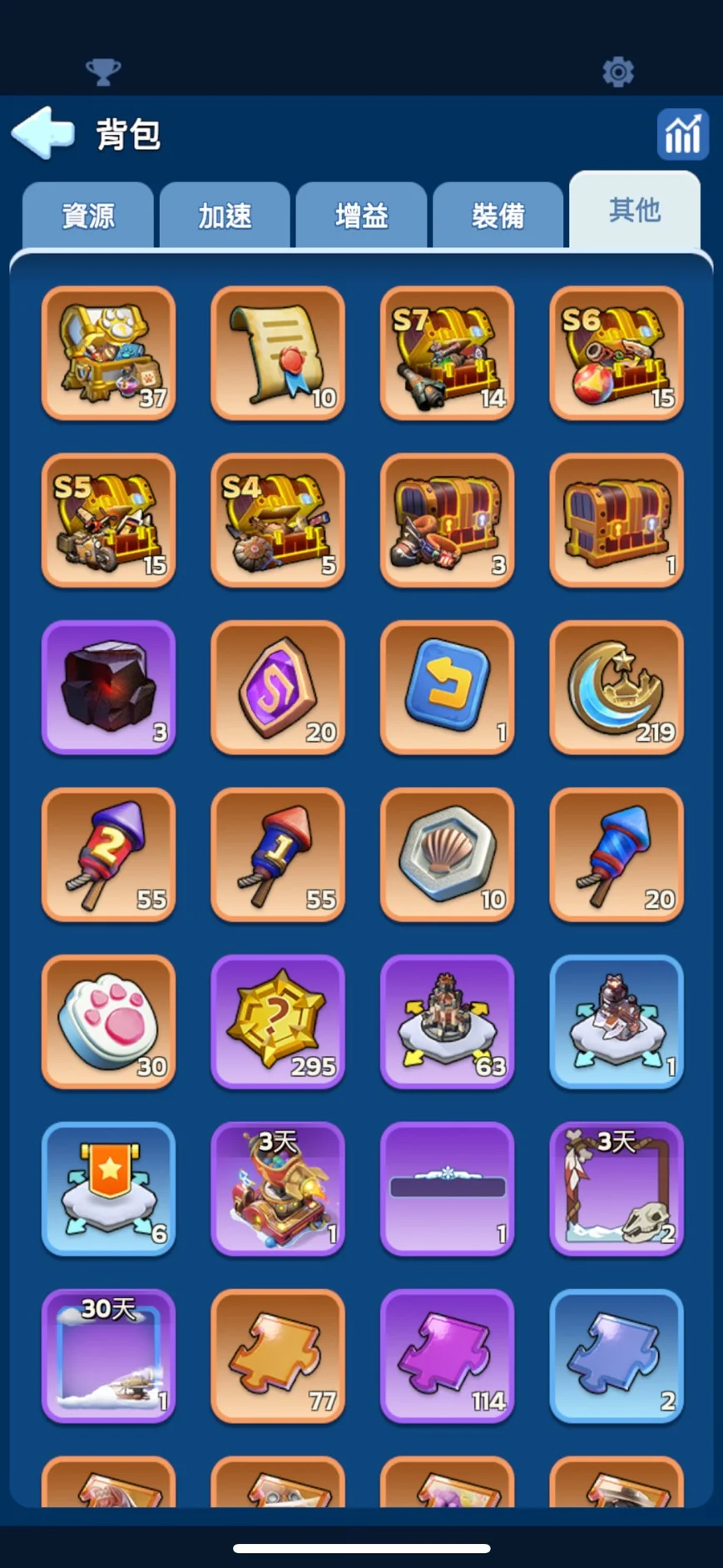Select the S6 treasure chest item
The width and height of the screenshot is (723, 1568).
click(x=617, y=353)
